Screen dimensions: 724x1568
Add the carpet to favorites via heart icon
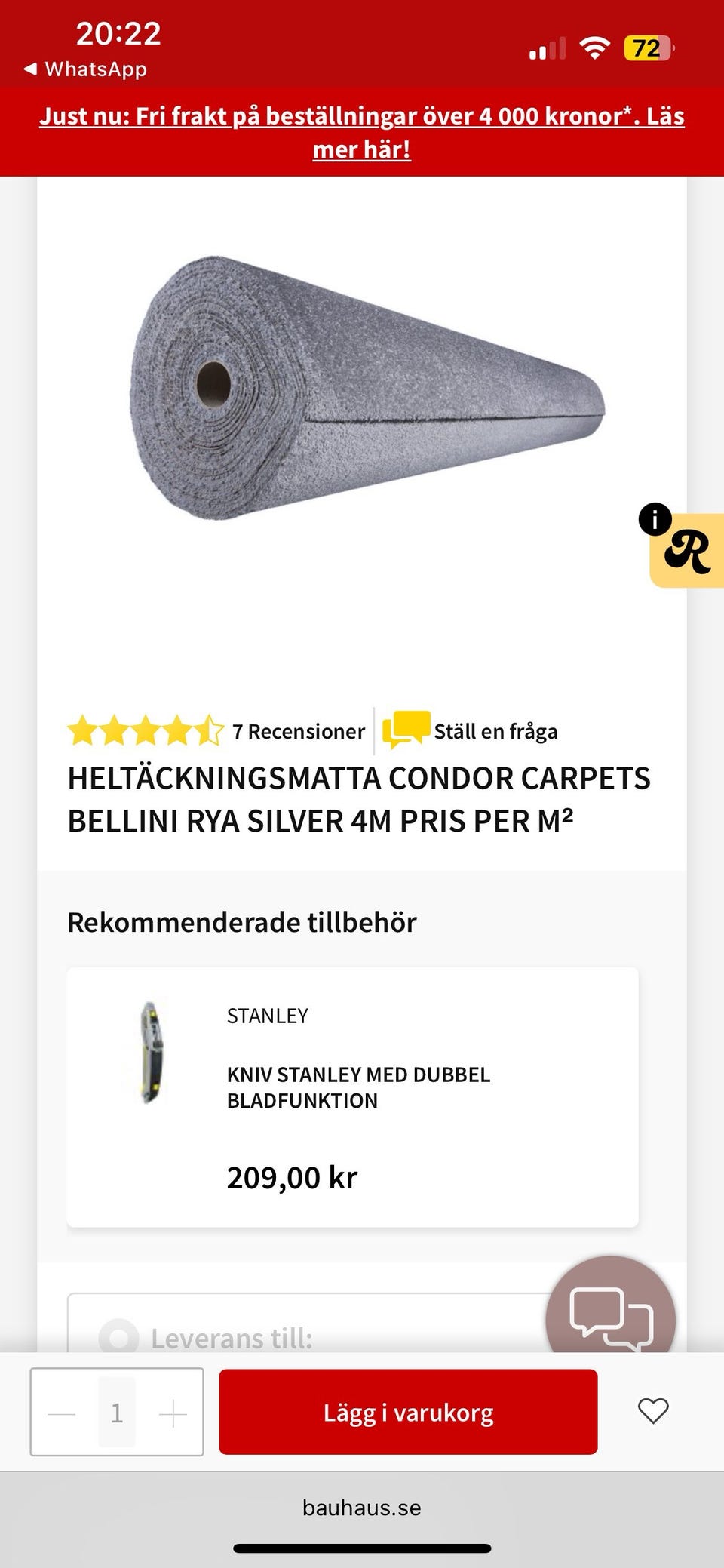click(x=655, y=1412)
